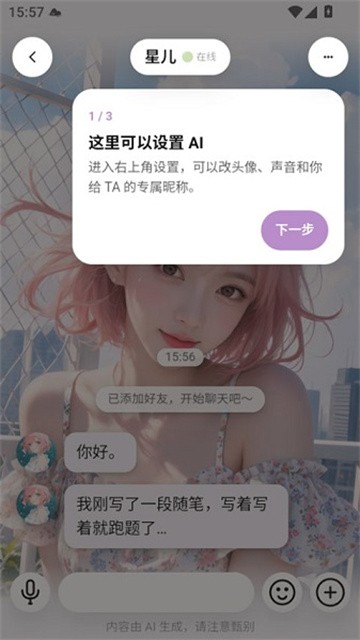Screen dimensions: 360x640
Task: Switch to voice input with the microphone
Action: tap(30, 592)
